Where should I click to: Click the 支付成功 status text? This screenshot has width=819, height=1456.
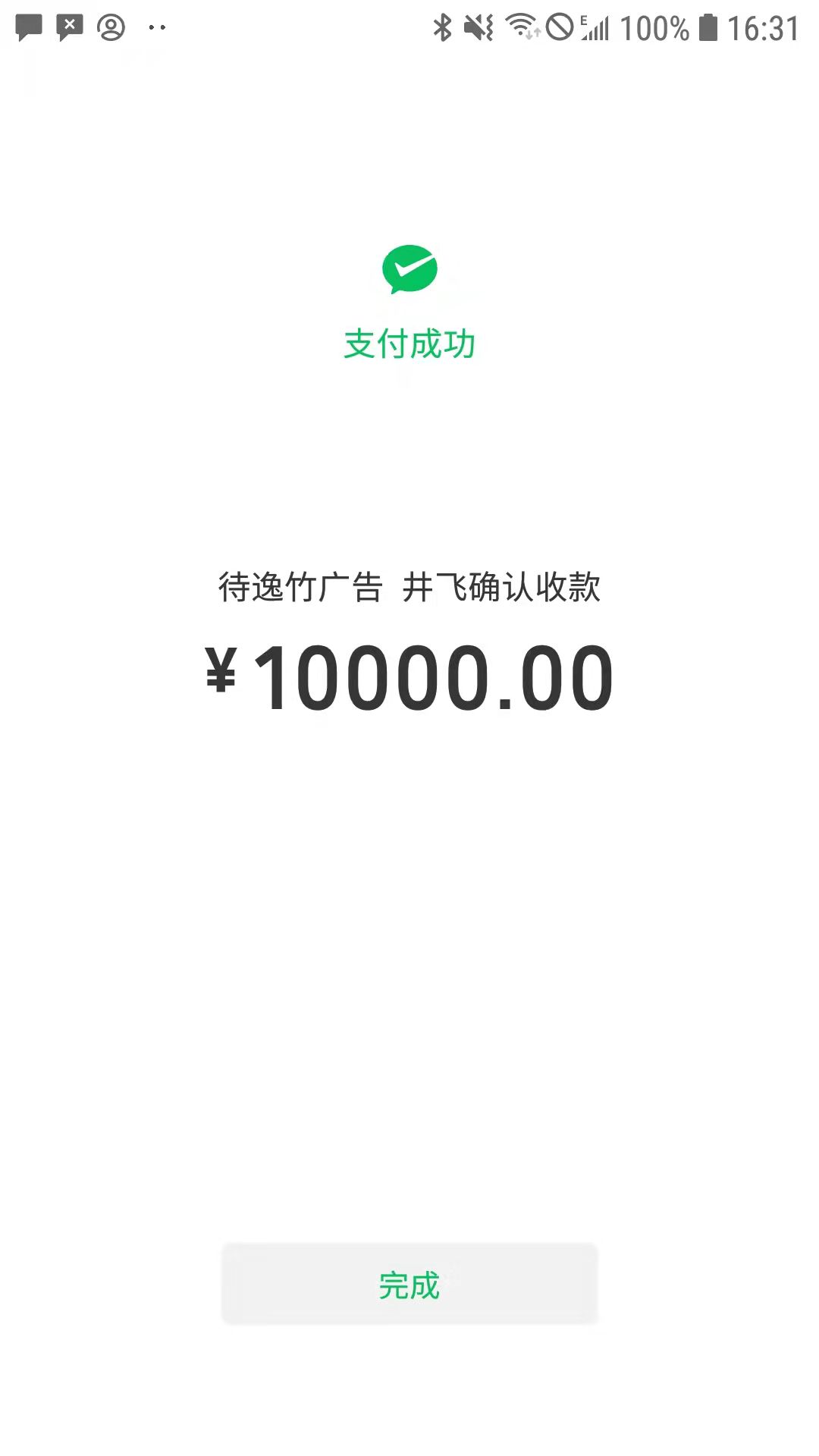[x=409, y=342]
